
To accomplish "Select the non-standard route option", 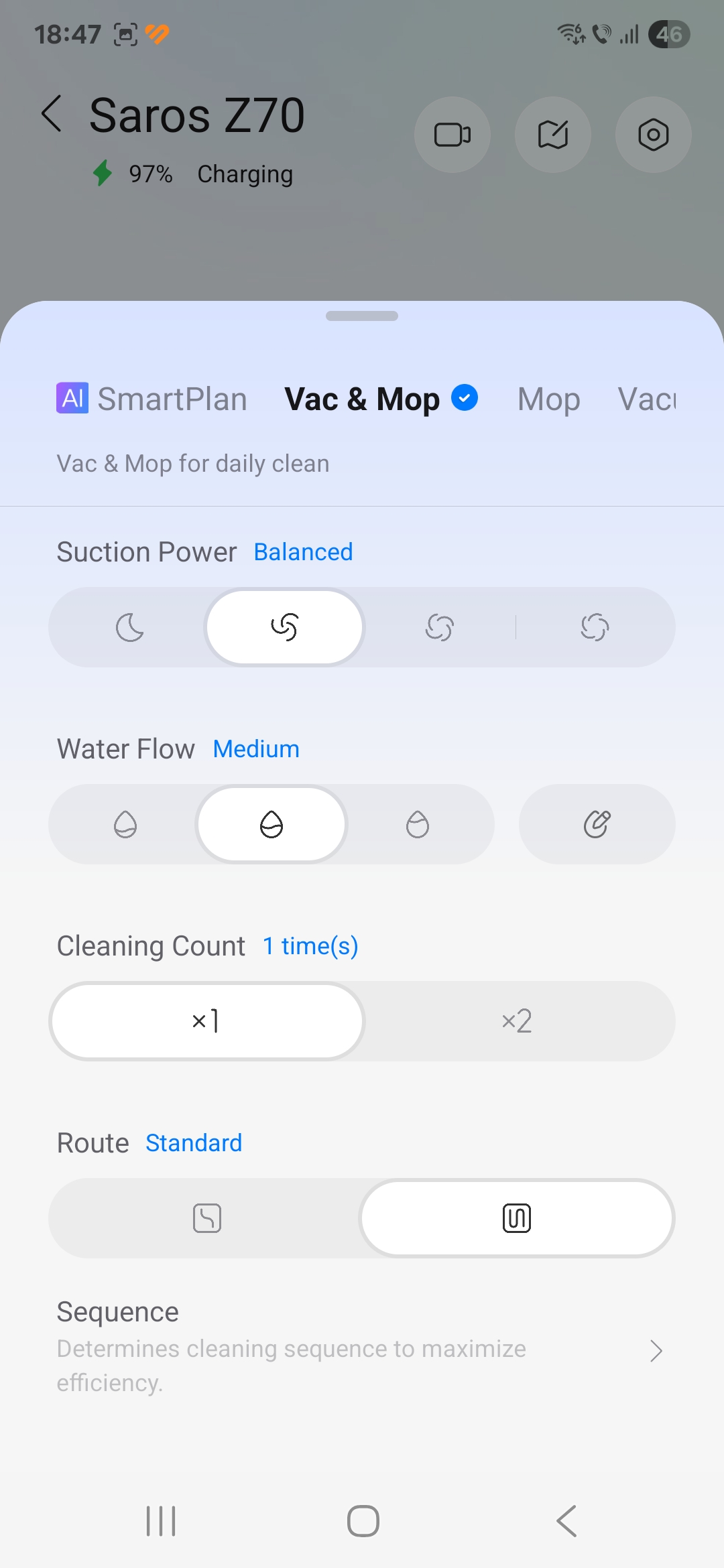I will pos(207,1218).
